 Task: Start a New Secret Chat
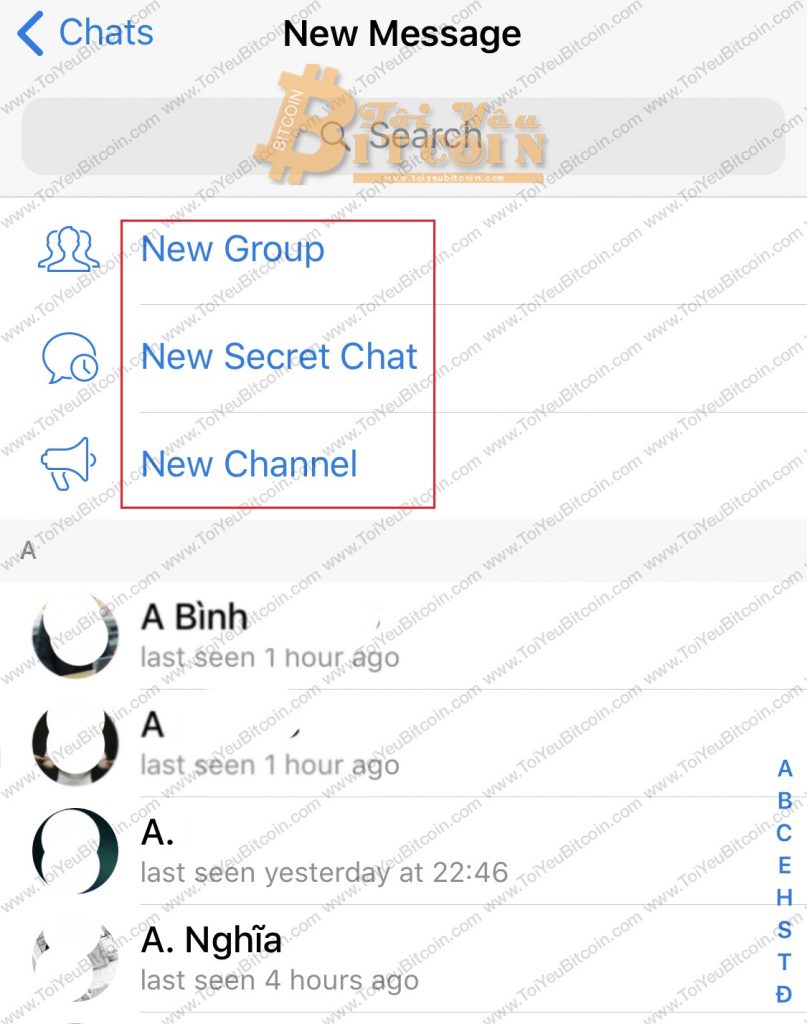[279, 357]
